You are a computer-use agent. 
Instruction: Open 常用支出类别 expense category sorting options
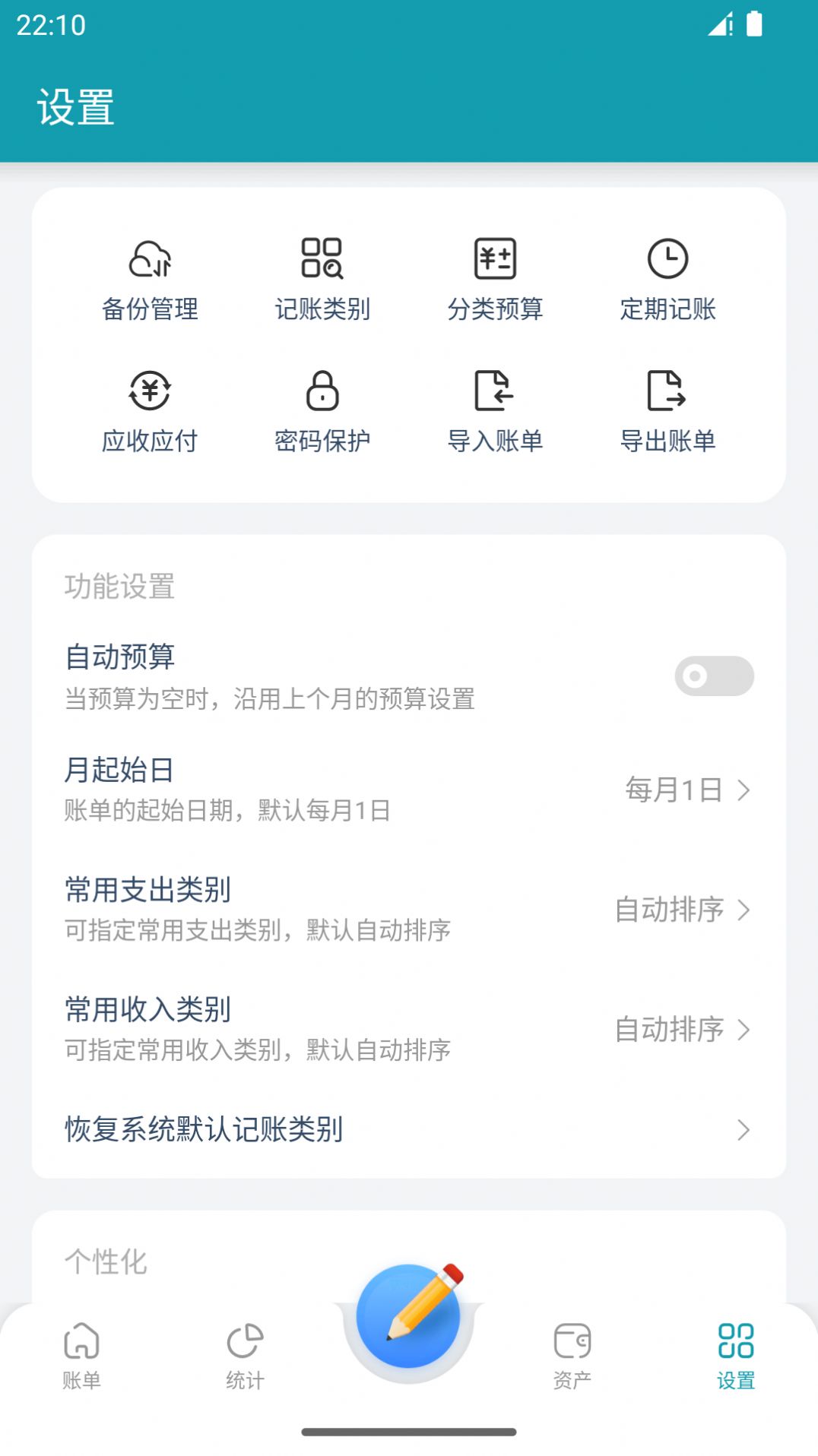[x=409, y=910]
